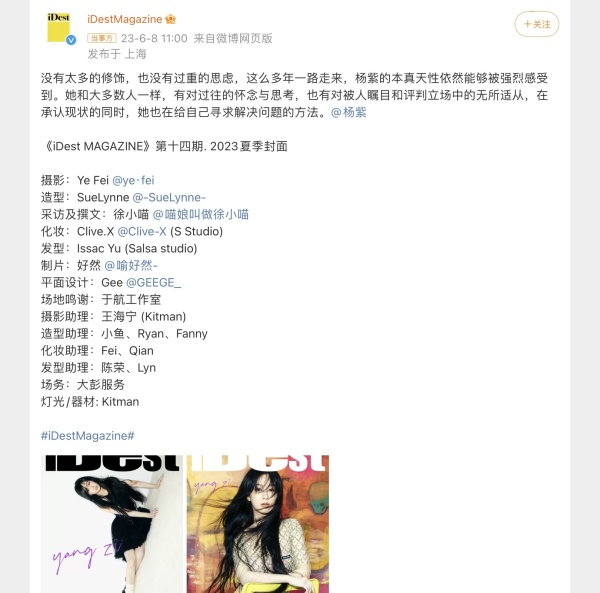600x593 pixels.
Task: Open producer @喻好然- profile
Action: tap(131, 265)
